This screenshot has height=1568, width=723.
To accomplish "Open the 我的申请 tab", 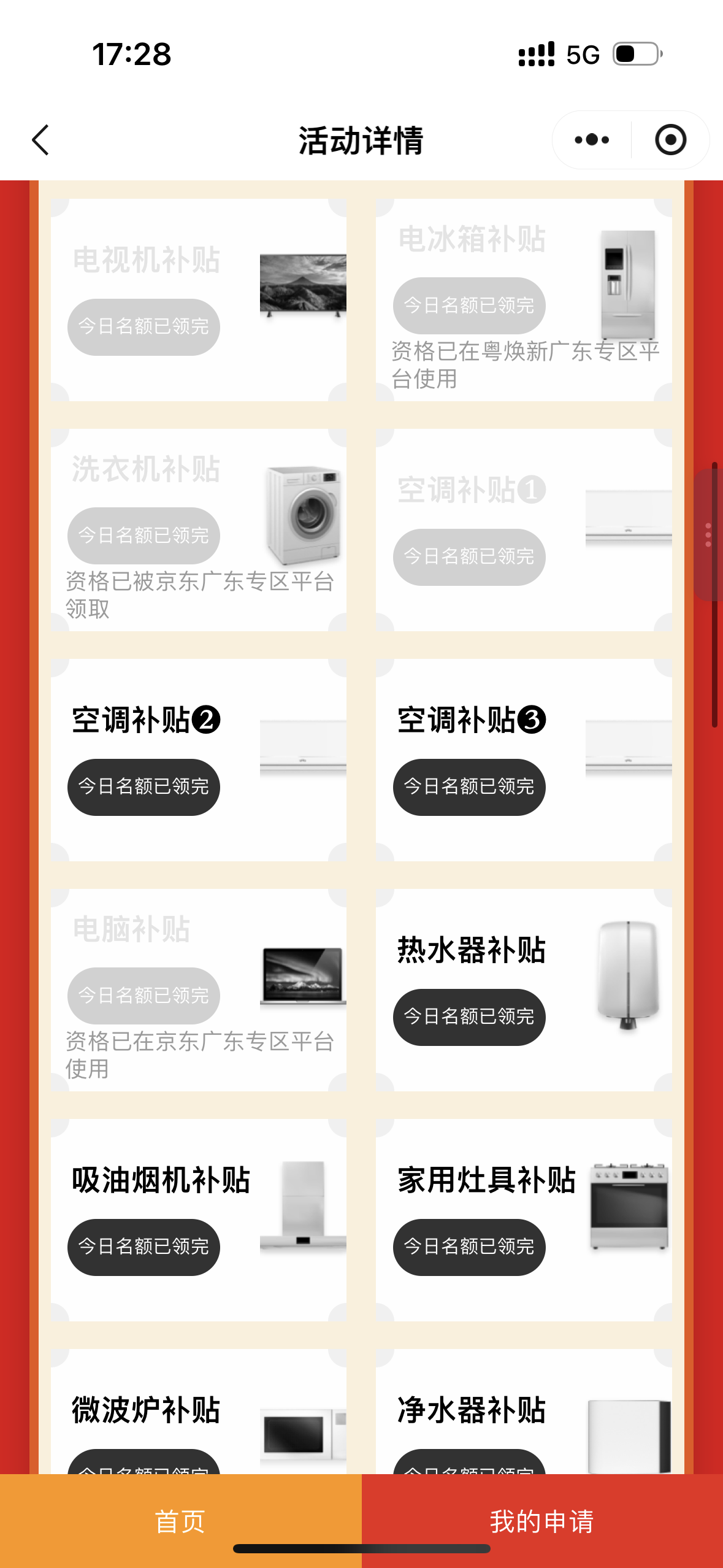I will click(x=542, y=1521).
